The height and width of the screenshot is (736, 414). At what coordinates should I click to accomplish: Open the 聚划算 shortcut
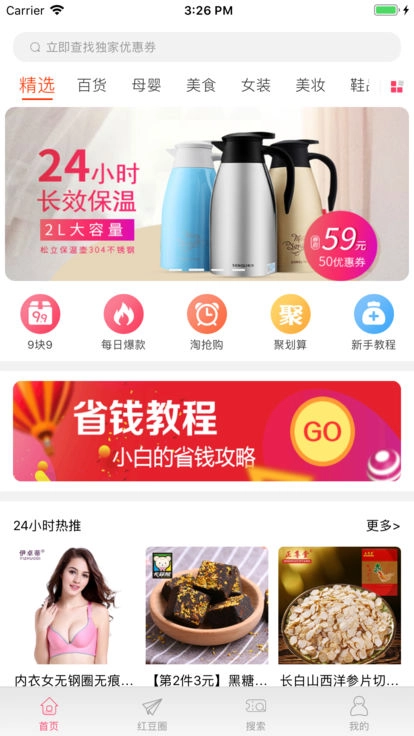[x=291, y=322]
